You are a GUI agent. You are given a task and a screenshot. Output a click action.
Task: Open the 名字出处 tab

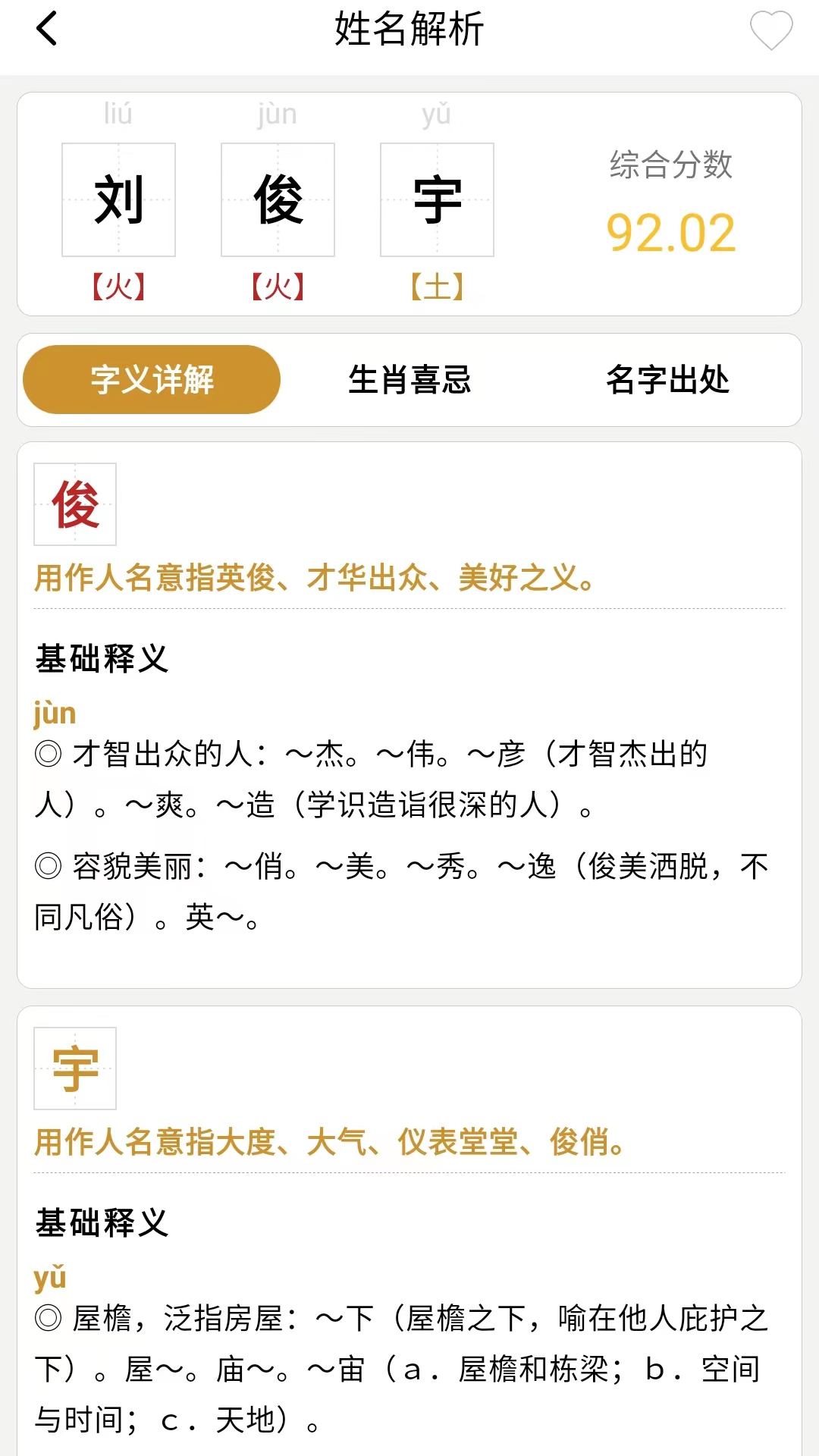point(667,380)
